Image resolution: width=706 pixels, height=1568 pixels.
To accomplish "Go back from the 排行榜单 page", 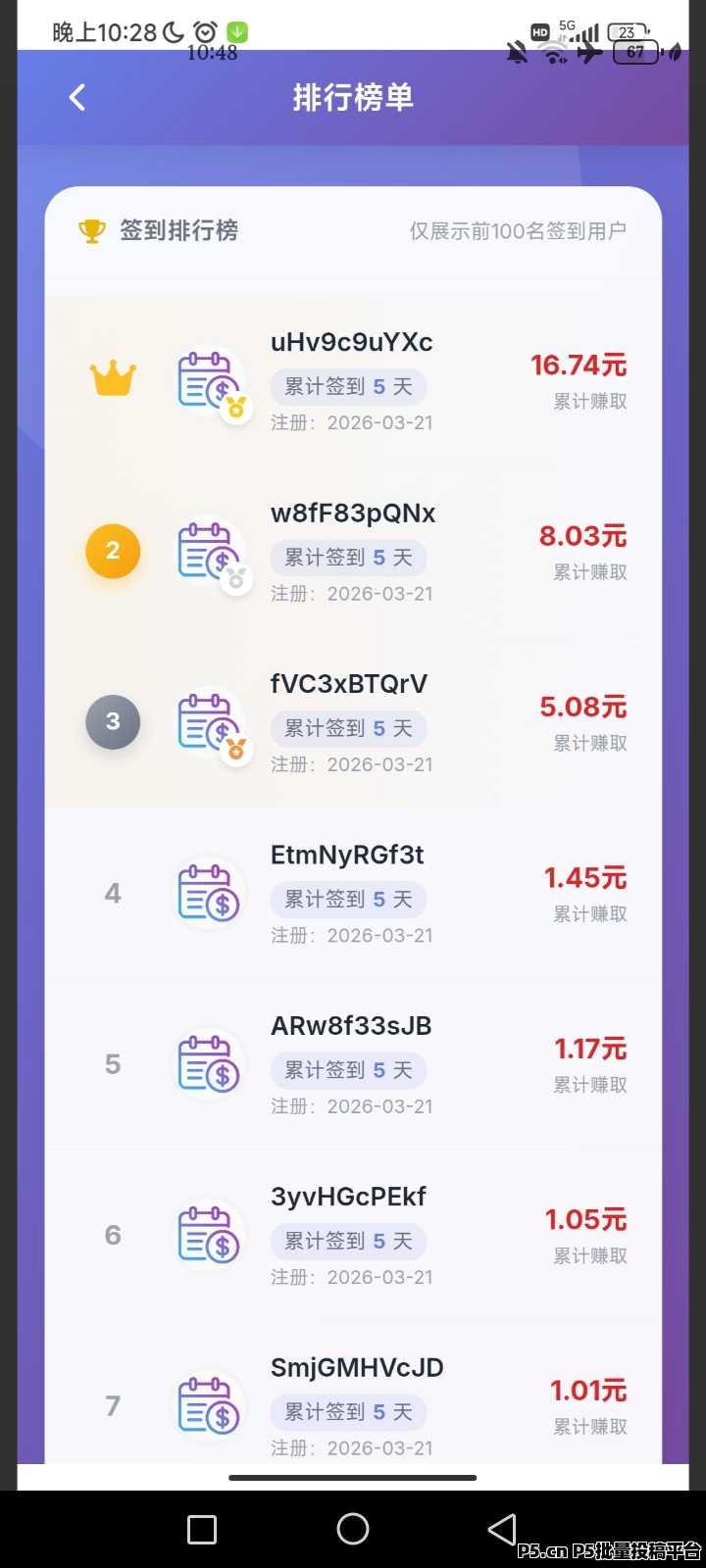I will (x=77, y=97).
